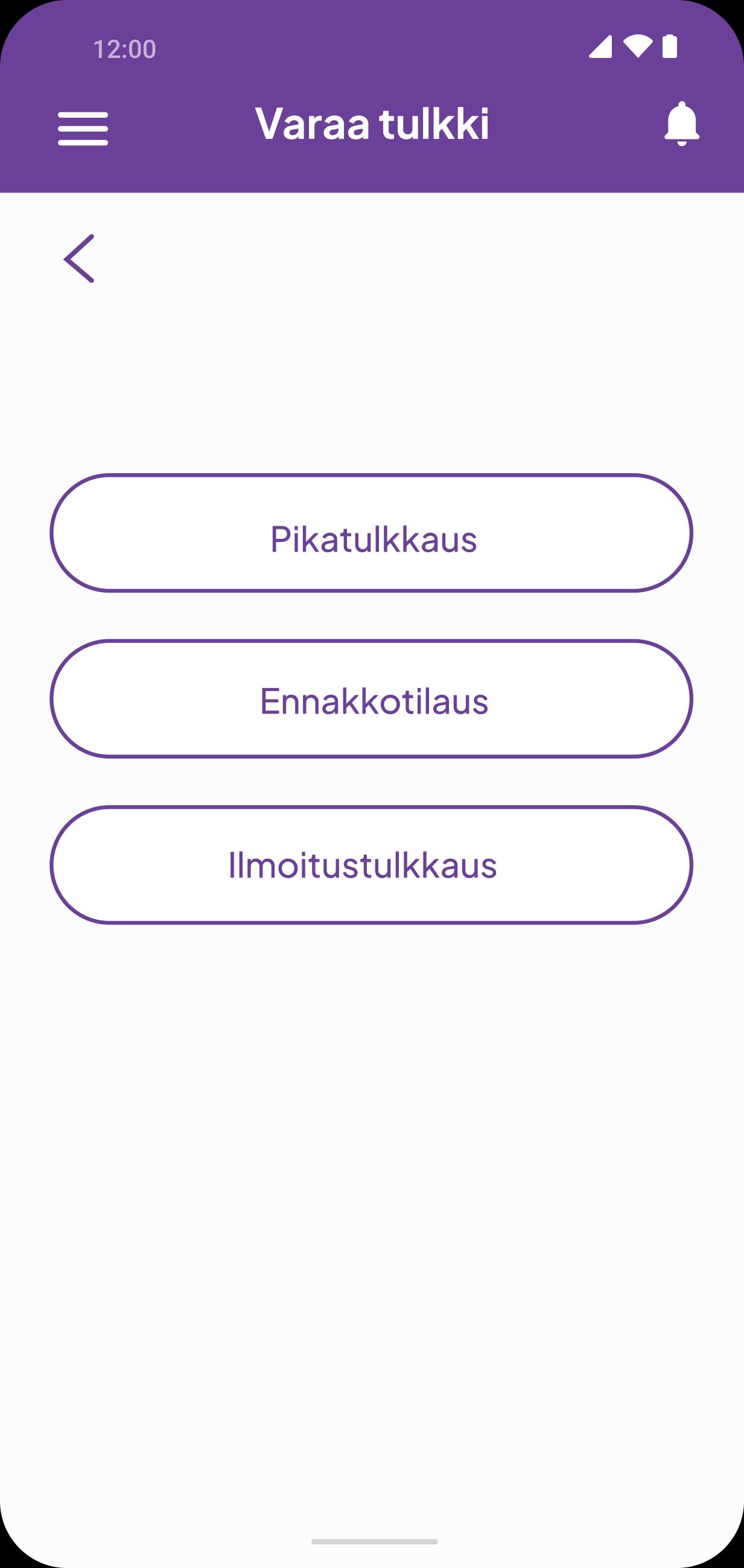Open the hamburger drawer menu

pyautogui.click(x=83, y=129)
